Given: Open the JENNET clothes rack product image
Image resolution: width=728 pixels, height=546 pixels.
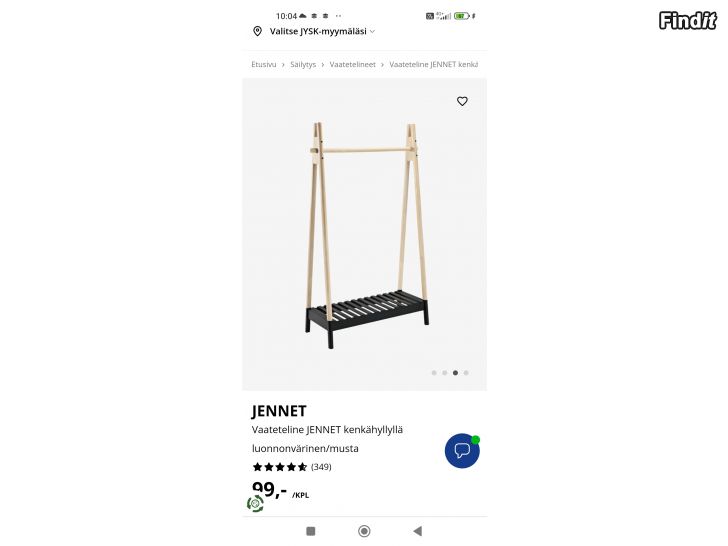Looking at the screenshot, I should [365, 235].
